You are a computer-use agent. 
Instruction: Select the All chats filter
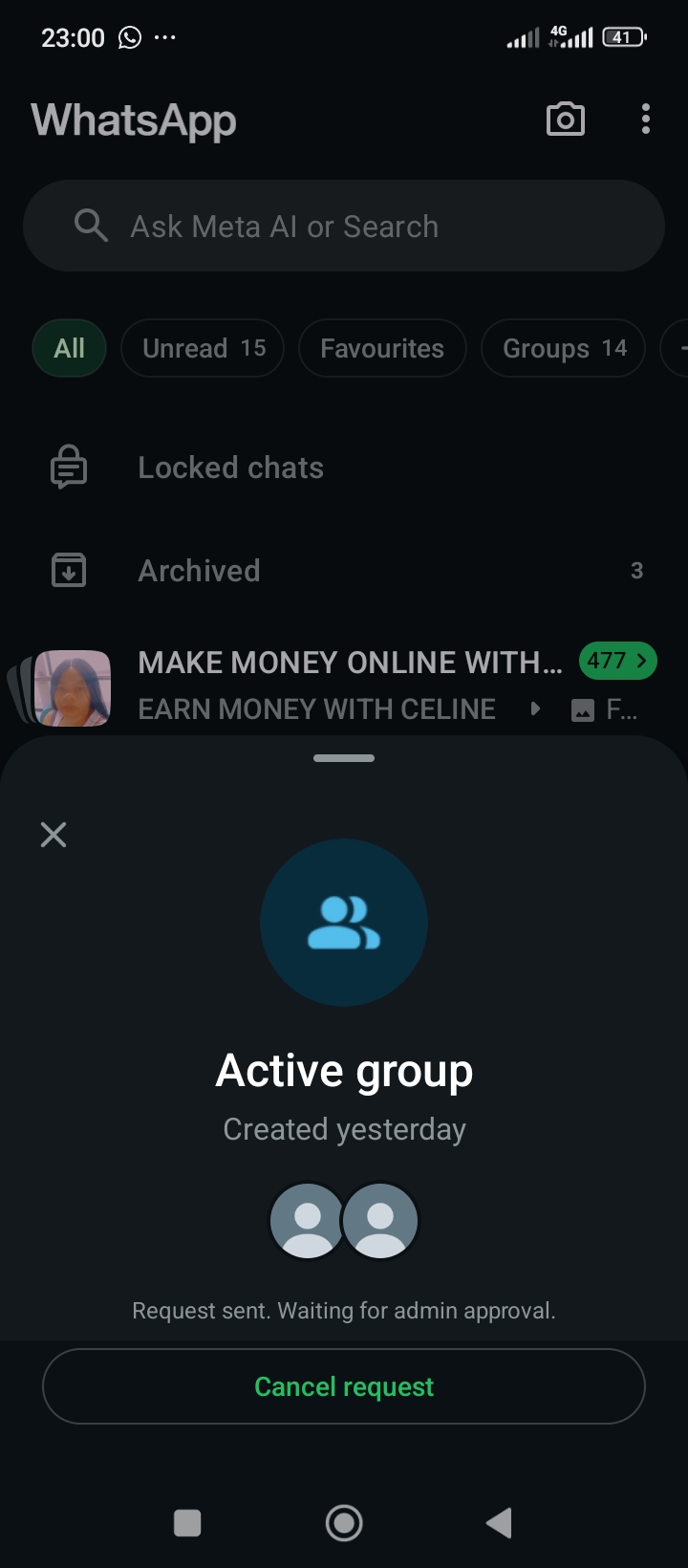(x=69, y=348)
